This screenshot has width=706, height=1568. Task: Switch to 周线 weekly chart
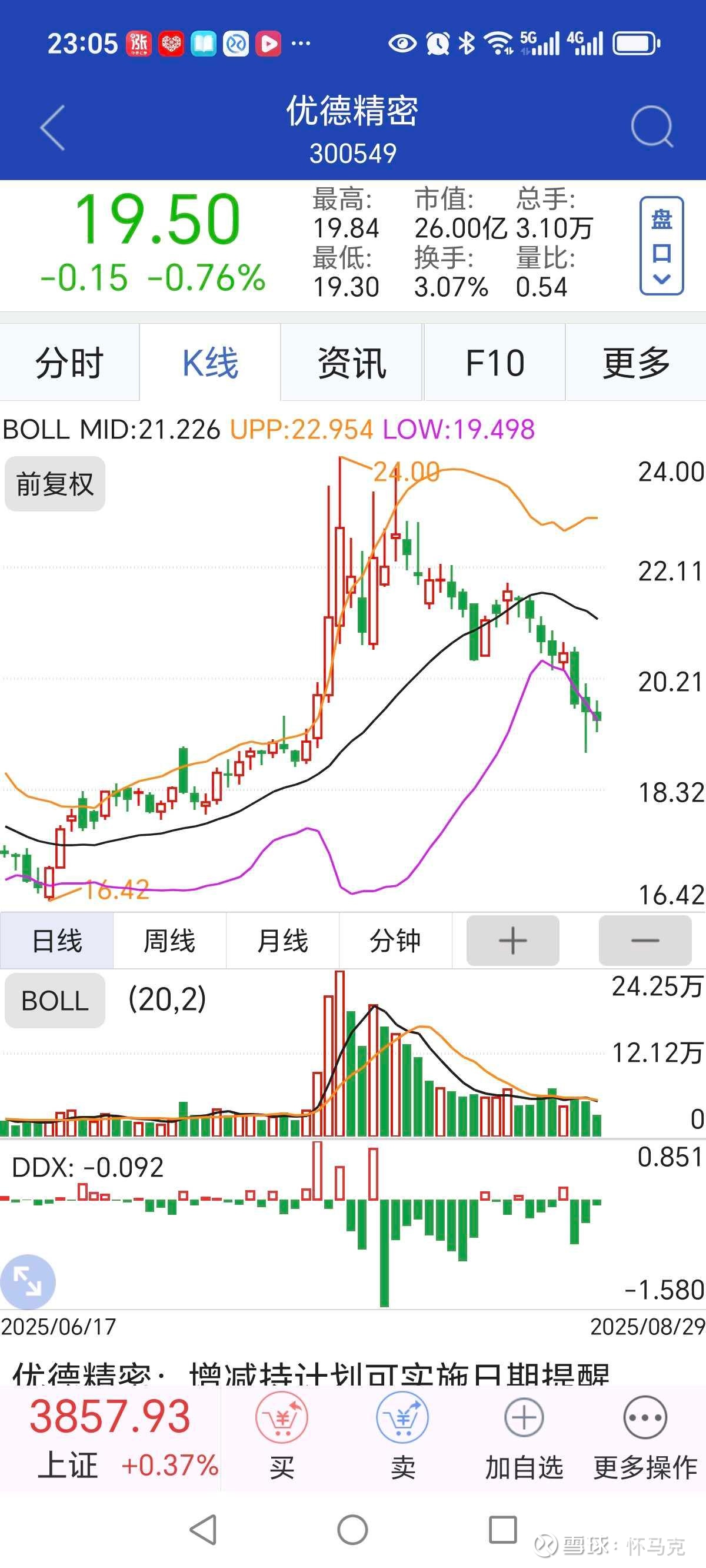169,941
